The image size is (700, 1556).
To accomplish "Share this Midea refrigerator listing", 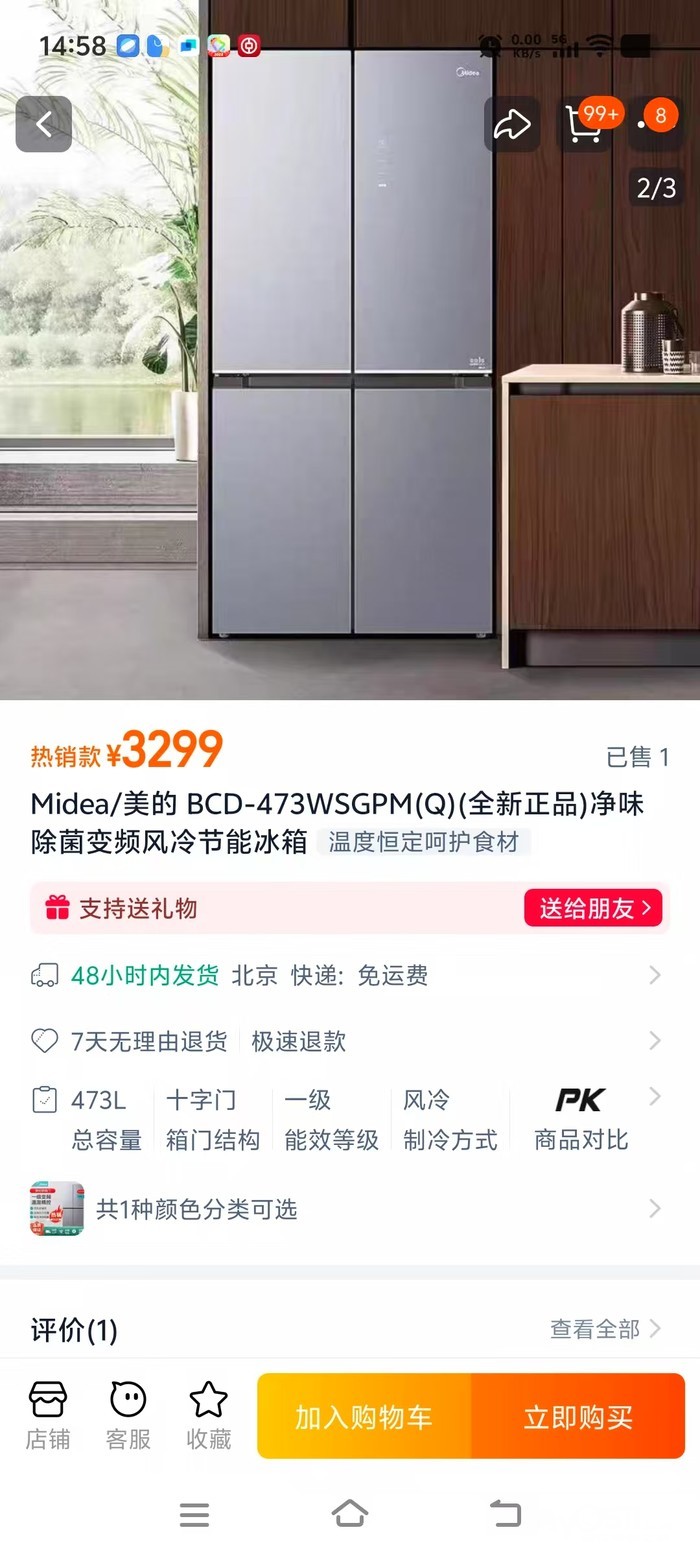I will [512, 124].
